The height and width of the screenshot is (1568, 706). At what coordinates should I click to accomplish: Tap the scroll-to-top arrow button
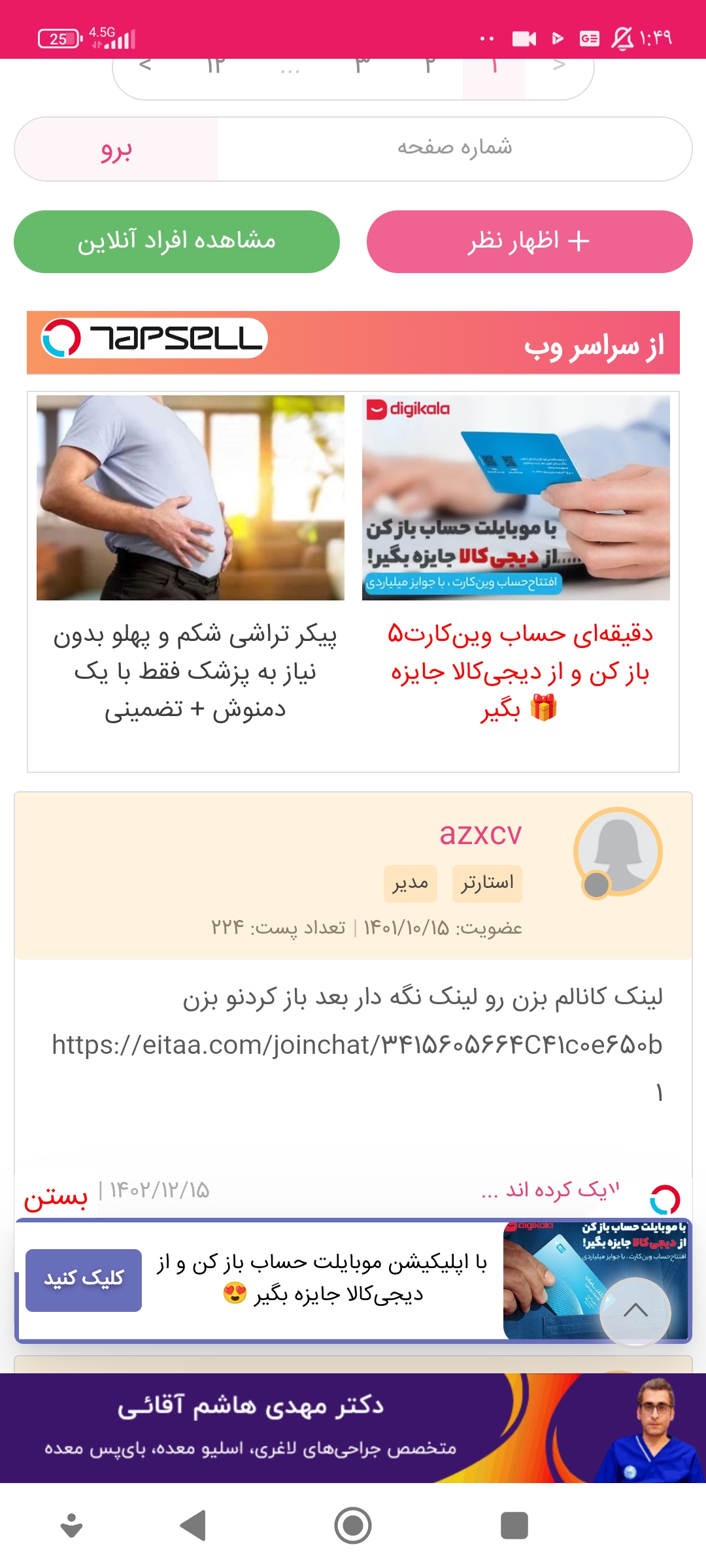coord(635,1310)
